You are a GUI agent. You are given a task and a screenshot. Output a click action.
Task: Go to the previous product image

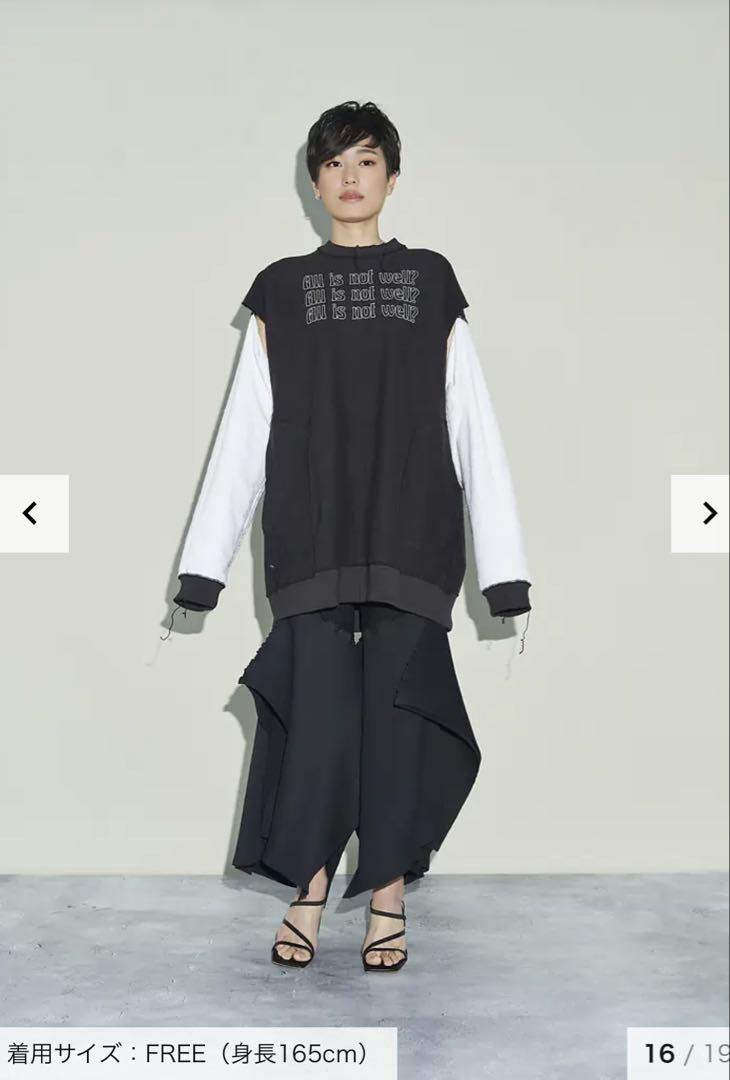(32, 513)
